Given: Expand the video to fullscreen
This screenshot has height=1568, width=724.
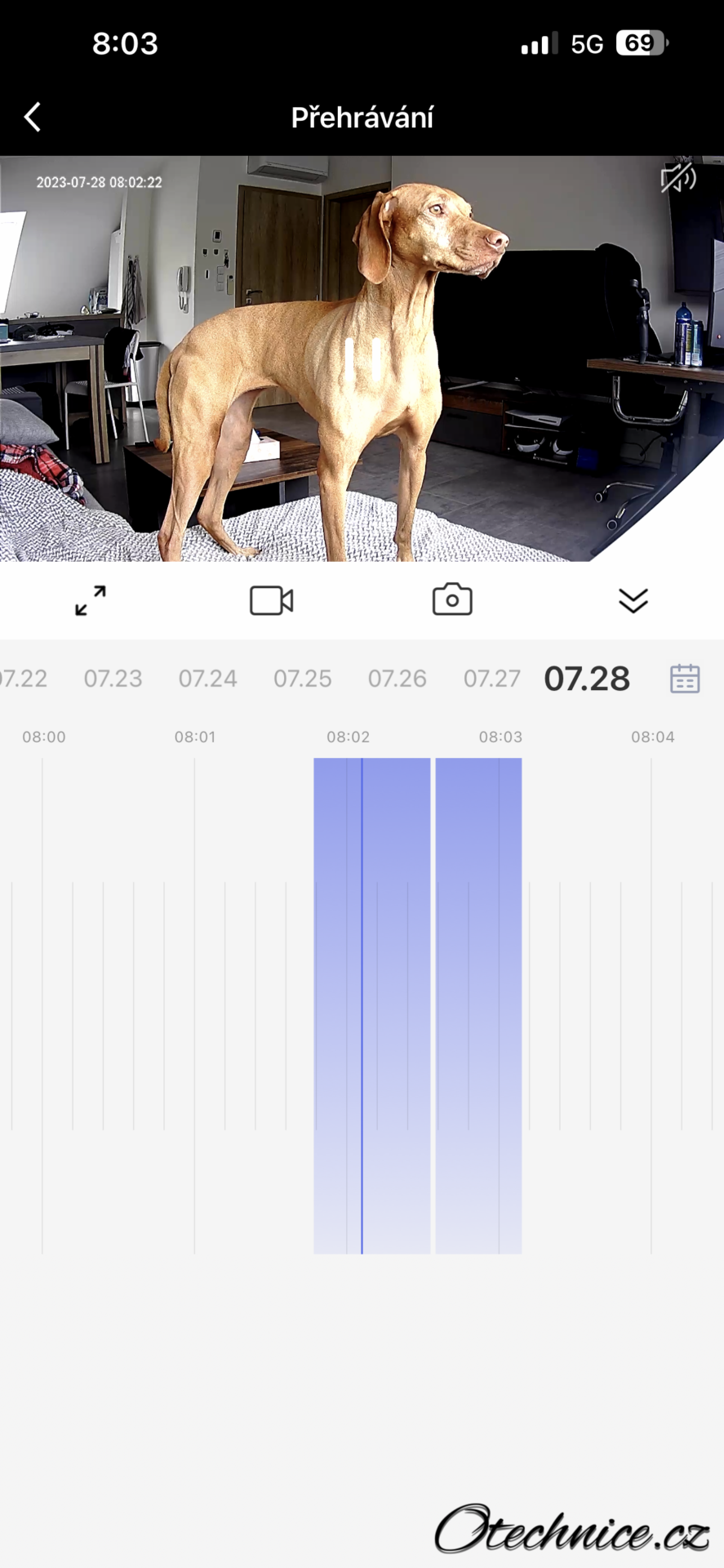Looking at the screenshot, I should [91, 600].
